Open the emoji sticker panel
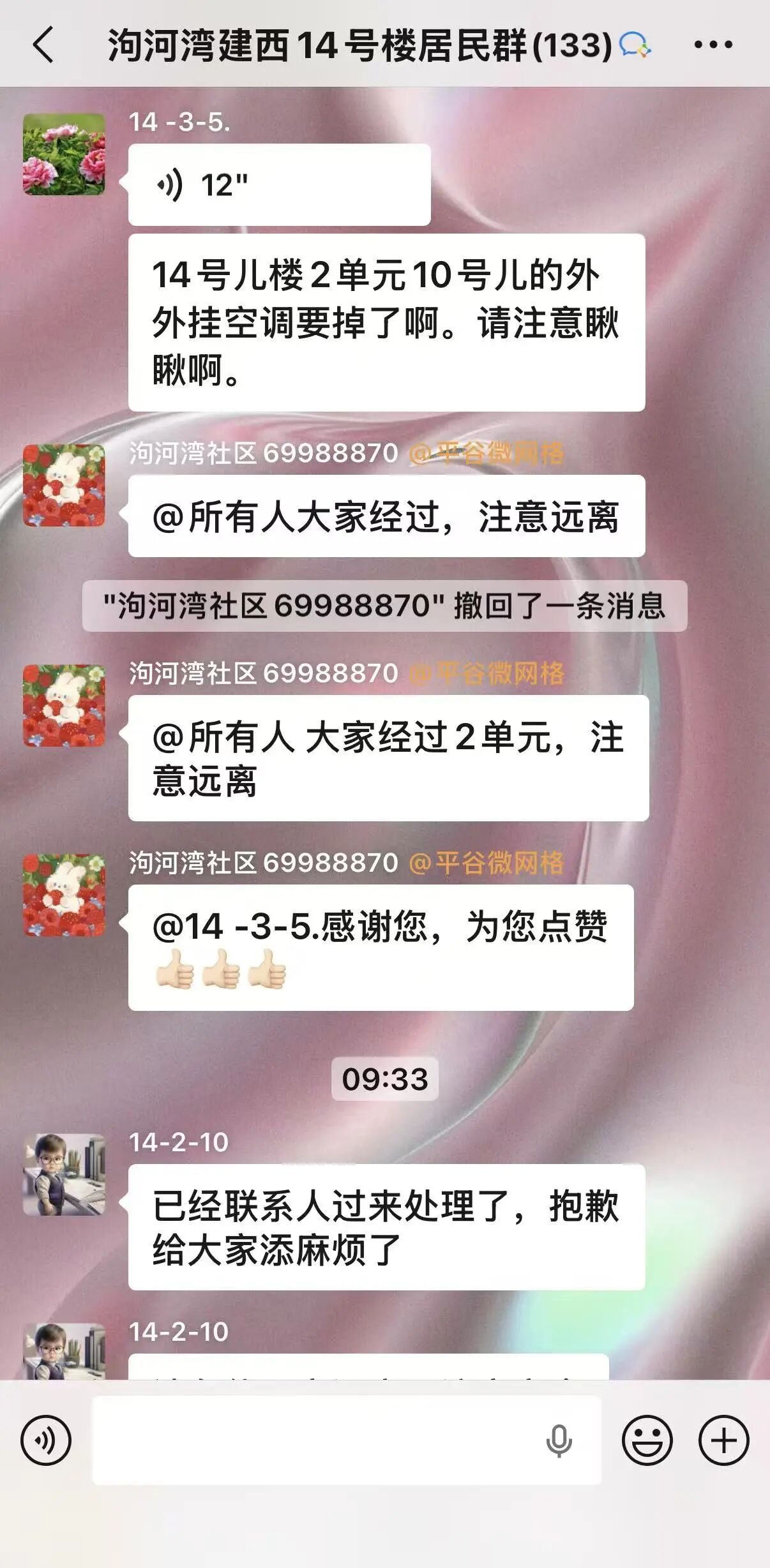 (647, 1440)
